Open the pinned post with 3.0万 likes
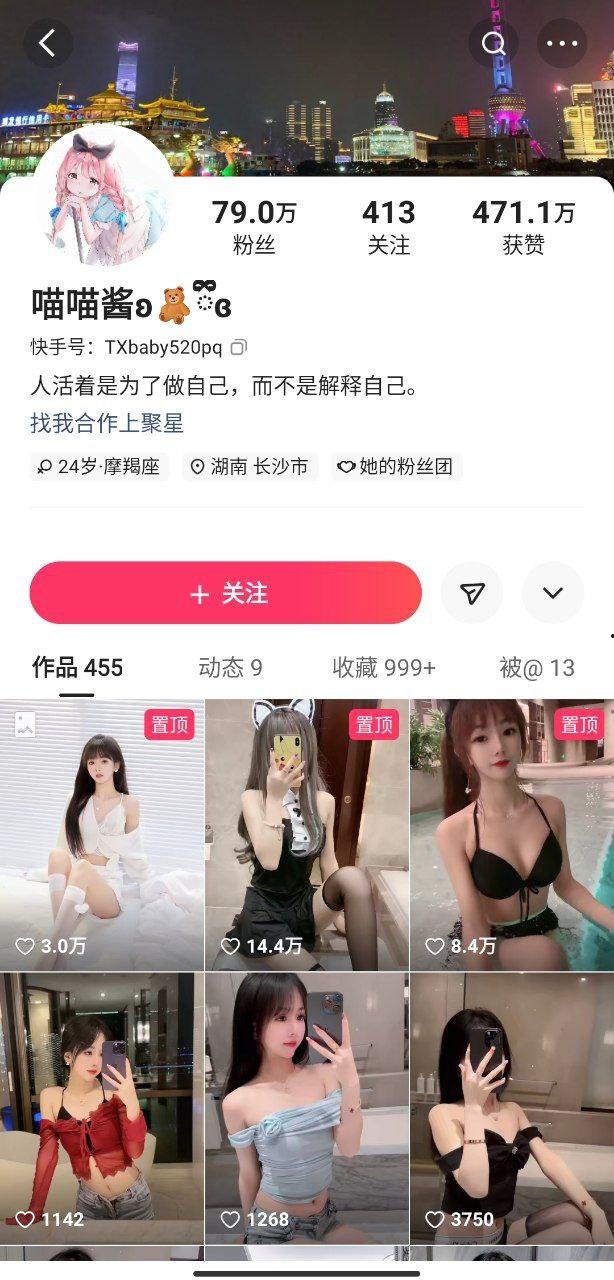 [x=102, y=835]
